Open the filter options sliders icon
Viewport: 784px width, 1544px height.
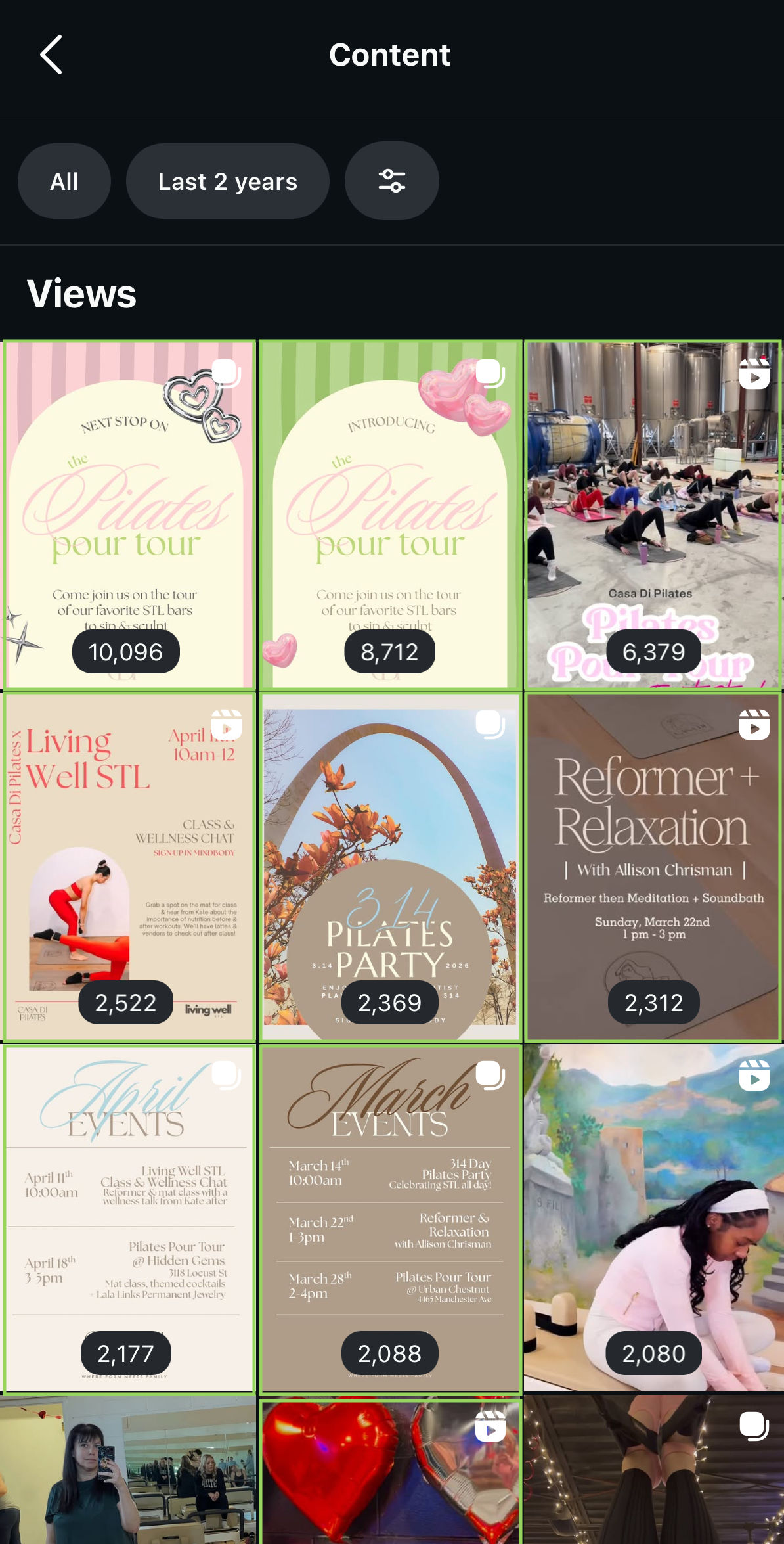tap(391, 181)
